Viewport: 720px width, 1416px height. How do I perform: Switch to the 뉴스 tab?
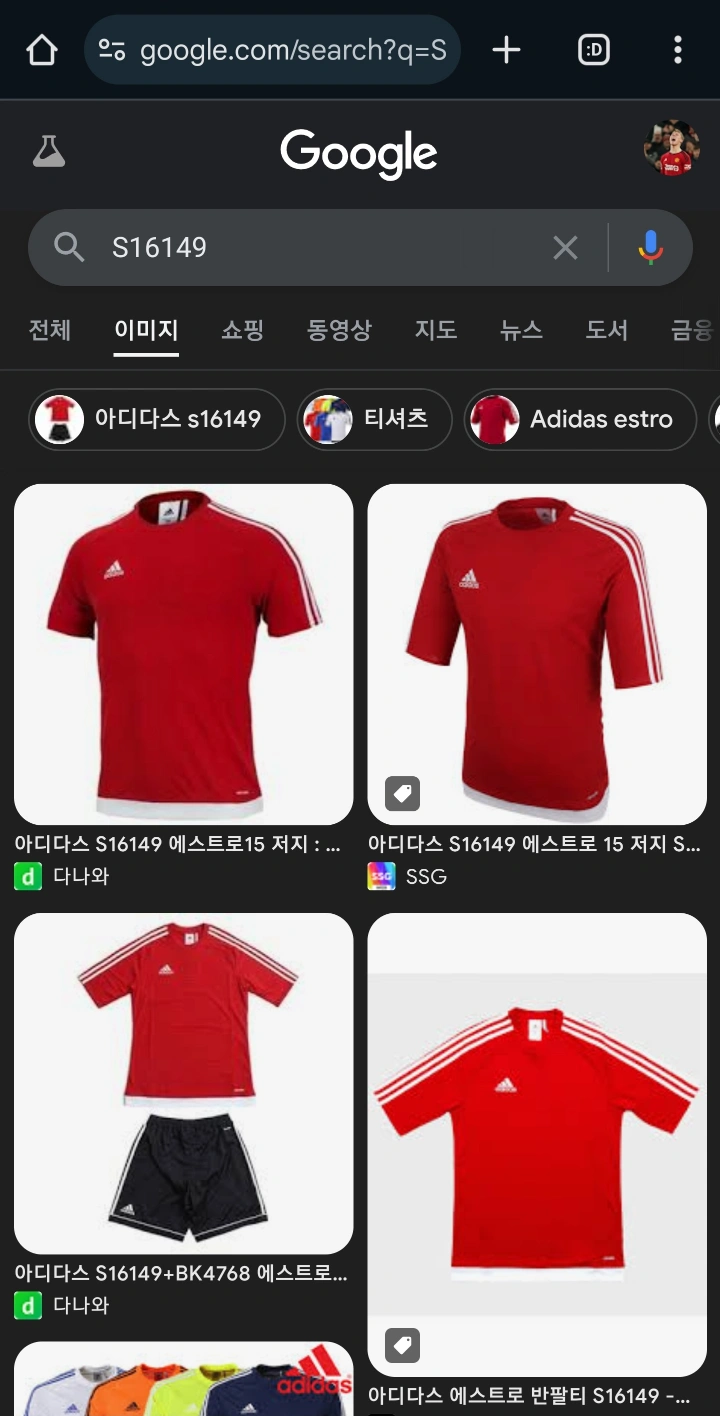(x=521, y=330)
